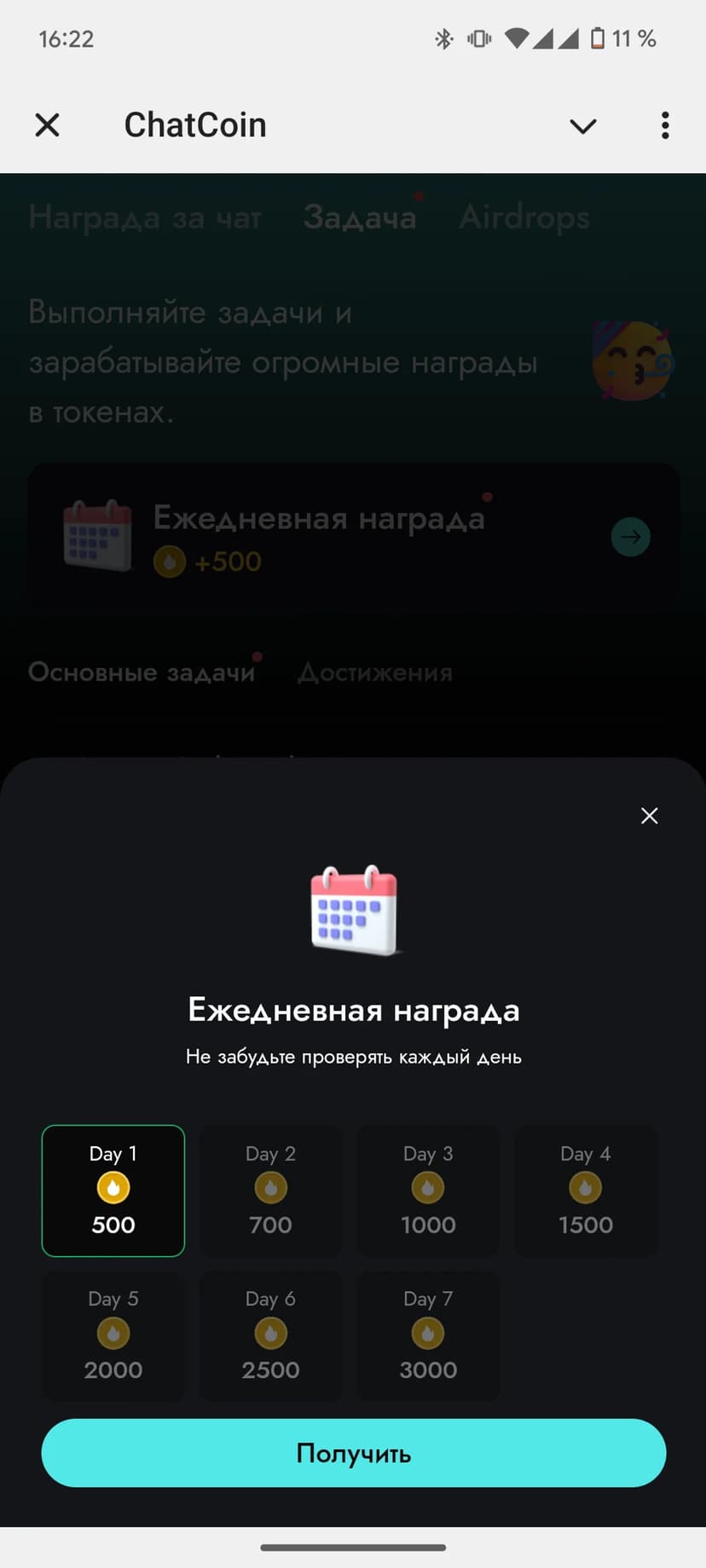Claim reward with the Получить button
Screen dimensions: 706x1568
tap(353, 1453)
